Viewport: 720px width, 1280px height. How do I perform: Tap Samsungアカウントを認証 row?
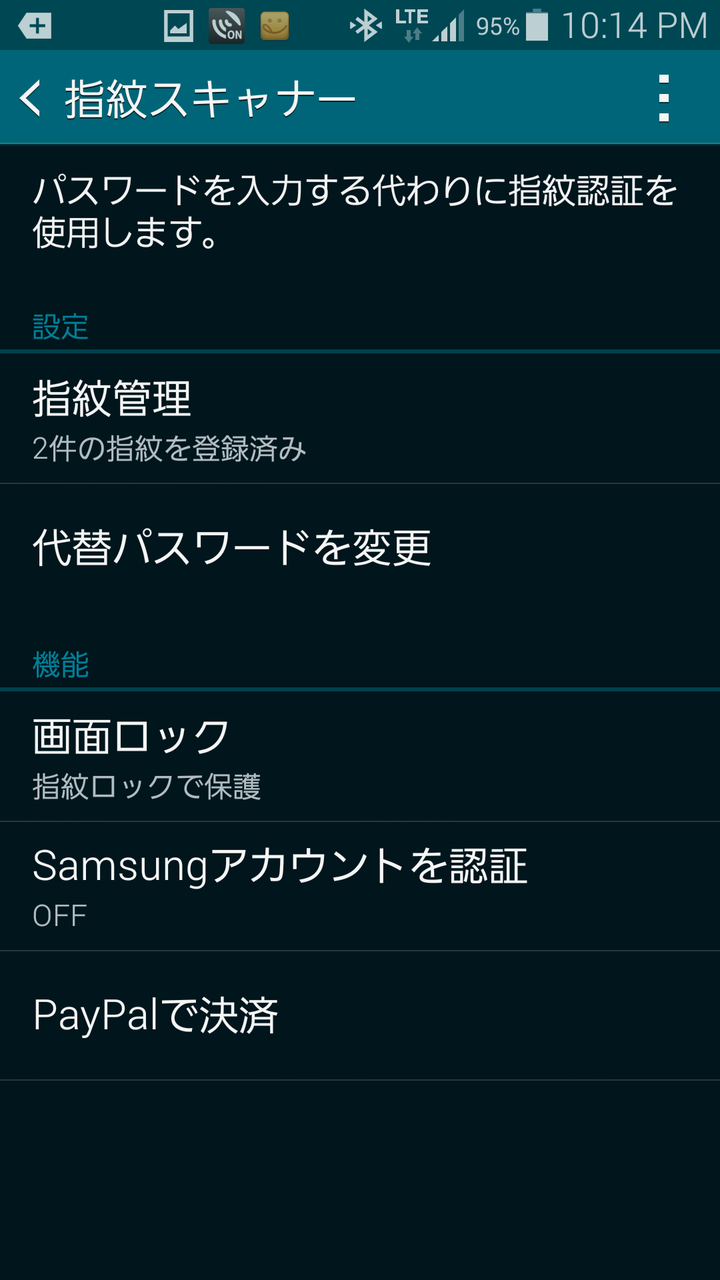tap(360, 886)
